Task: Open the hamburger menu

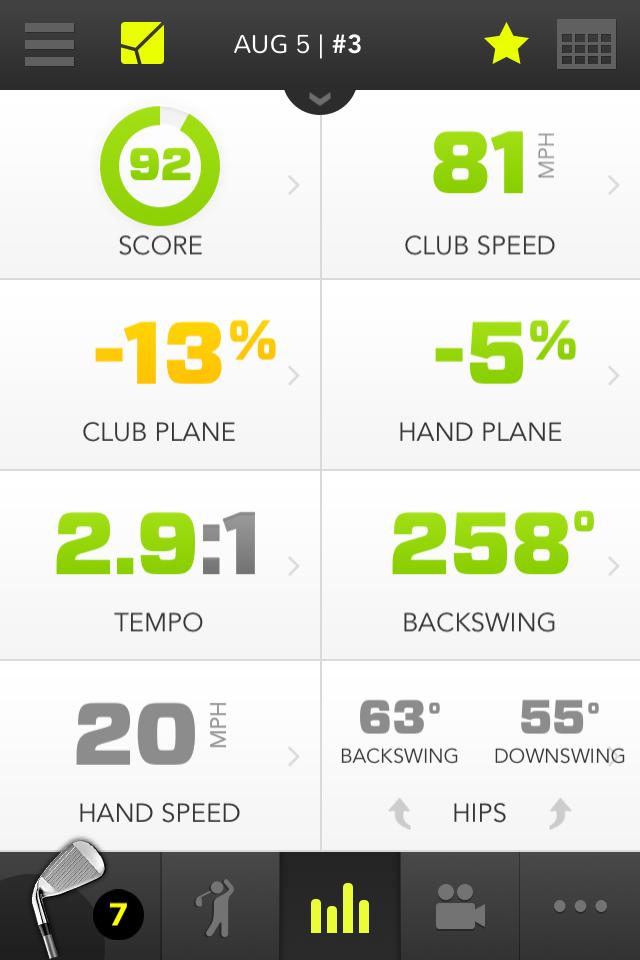Action: pos(49,45)
